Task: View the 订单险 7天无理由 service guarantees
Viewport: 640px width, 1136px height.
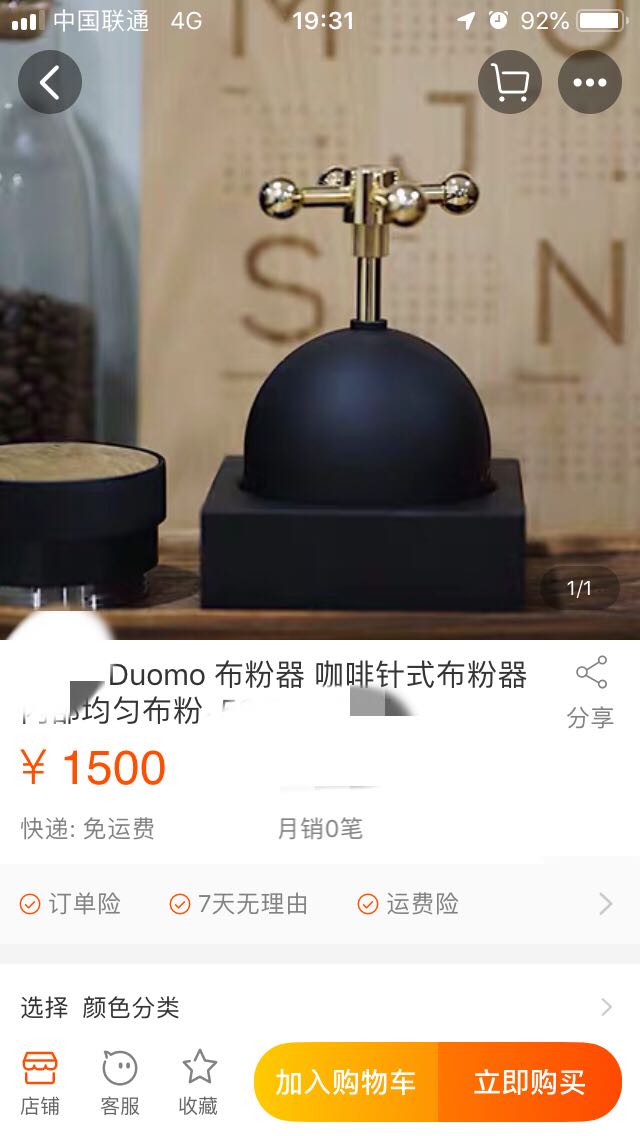Action: click(320, 904)
